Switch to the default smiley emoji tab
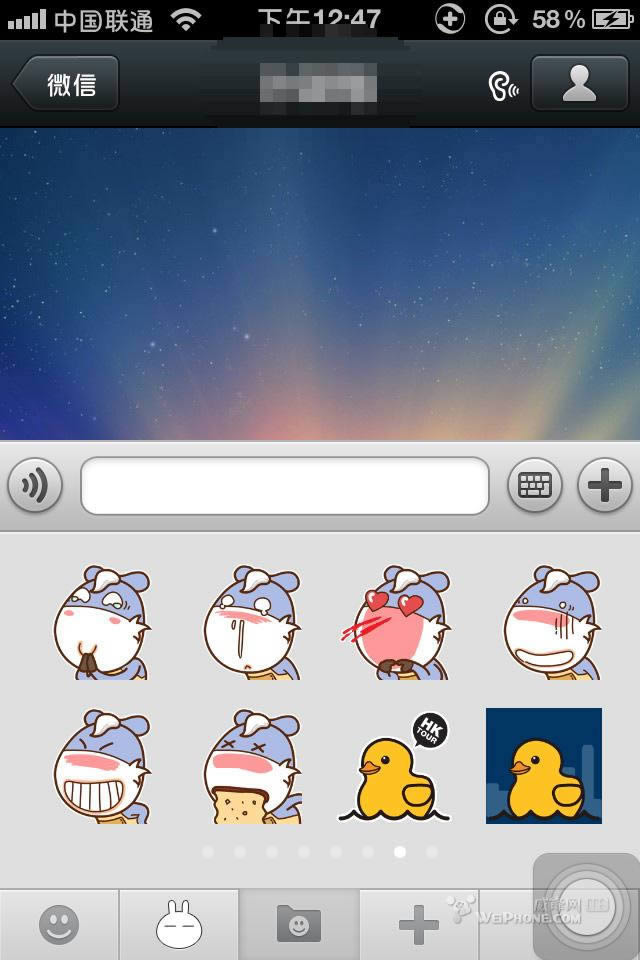 59,925
